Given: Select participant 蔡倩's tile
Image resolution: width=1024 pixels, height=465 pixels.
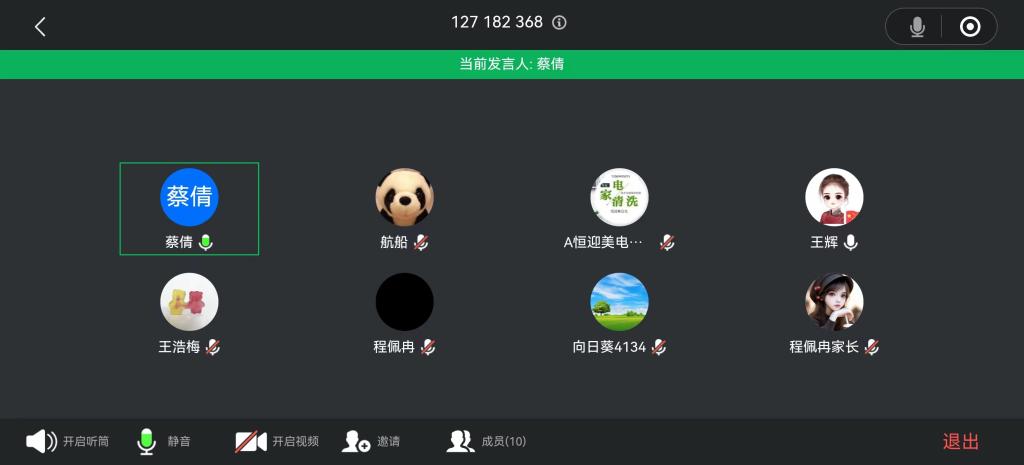Looking at the screenshot, I should click(189, 208).
